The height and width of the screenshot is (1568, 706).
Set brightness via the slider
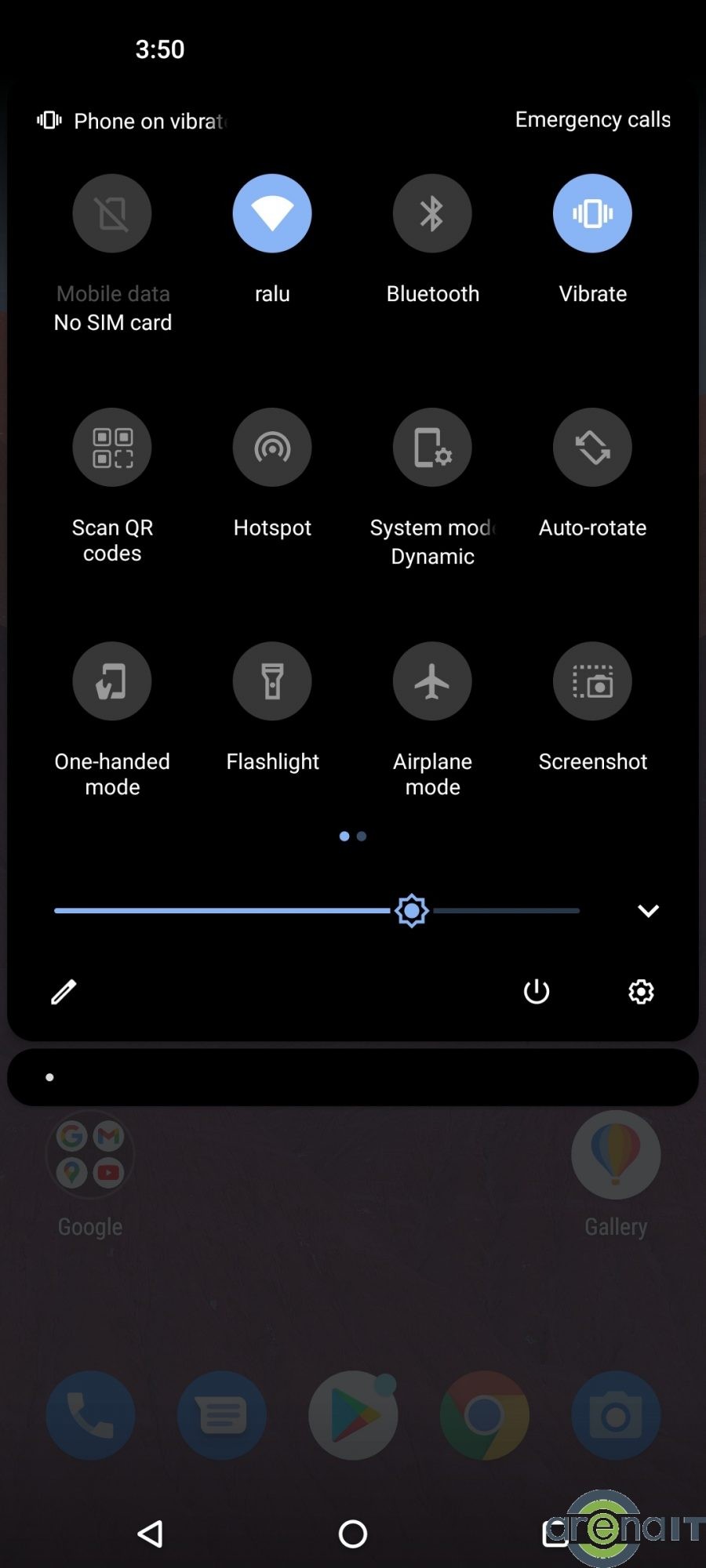(411, 911)
